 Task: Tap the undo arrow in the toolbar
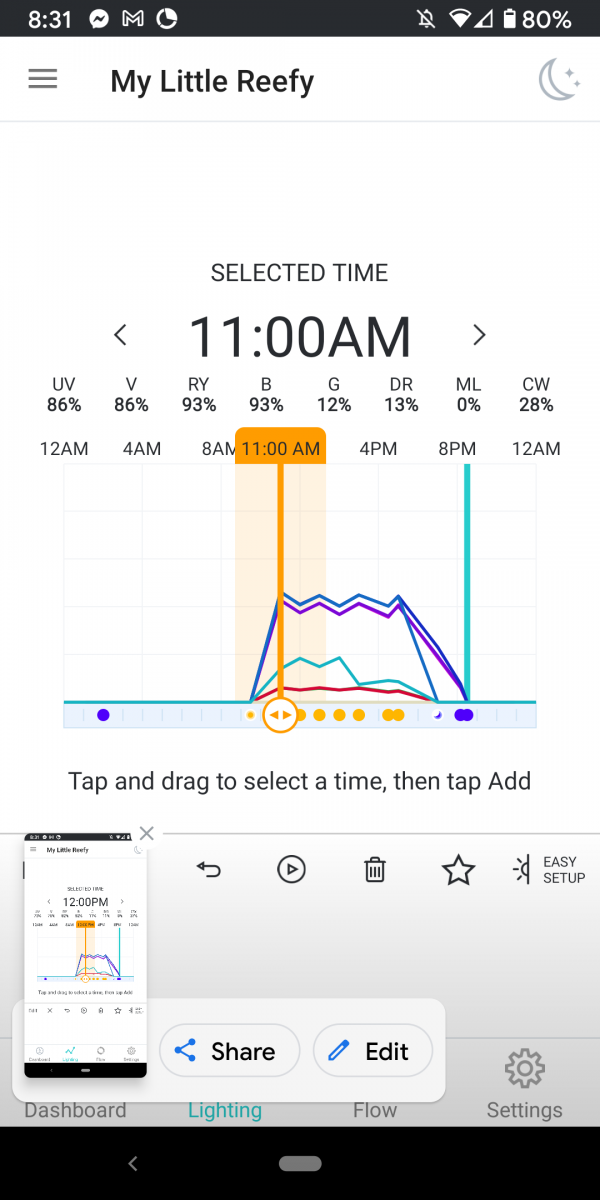209,870
